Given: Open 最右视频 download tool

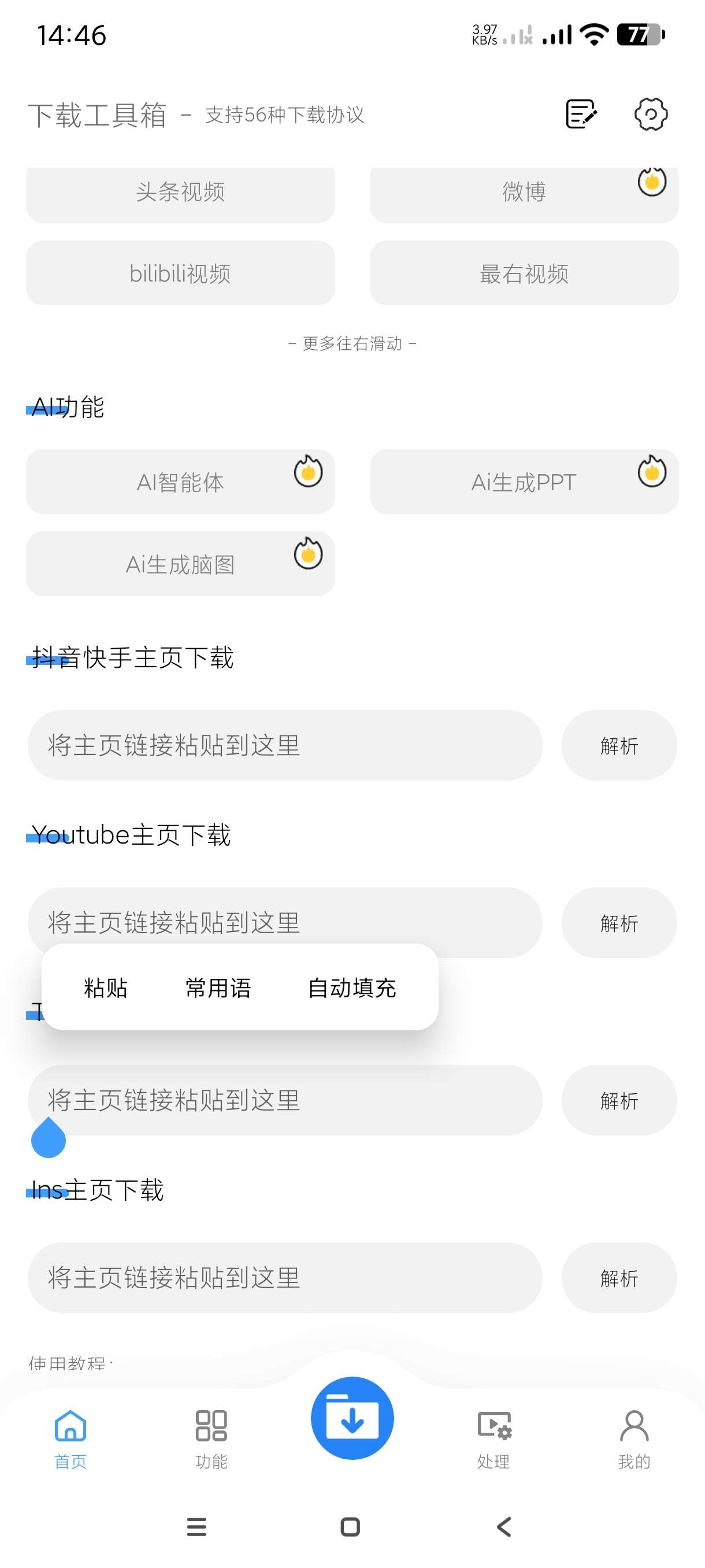Looking at the screenshot, I should (523, 273).
